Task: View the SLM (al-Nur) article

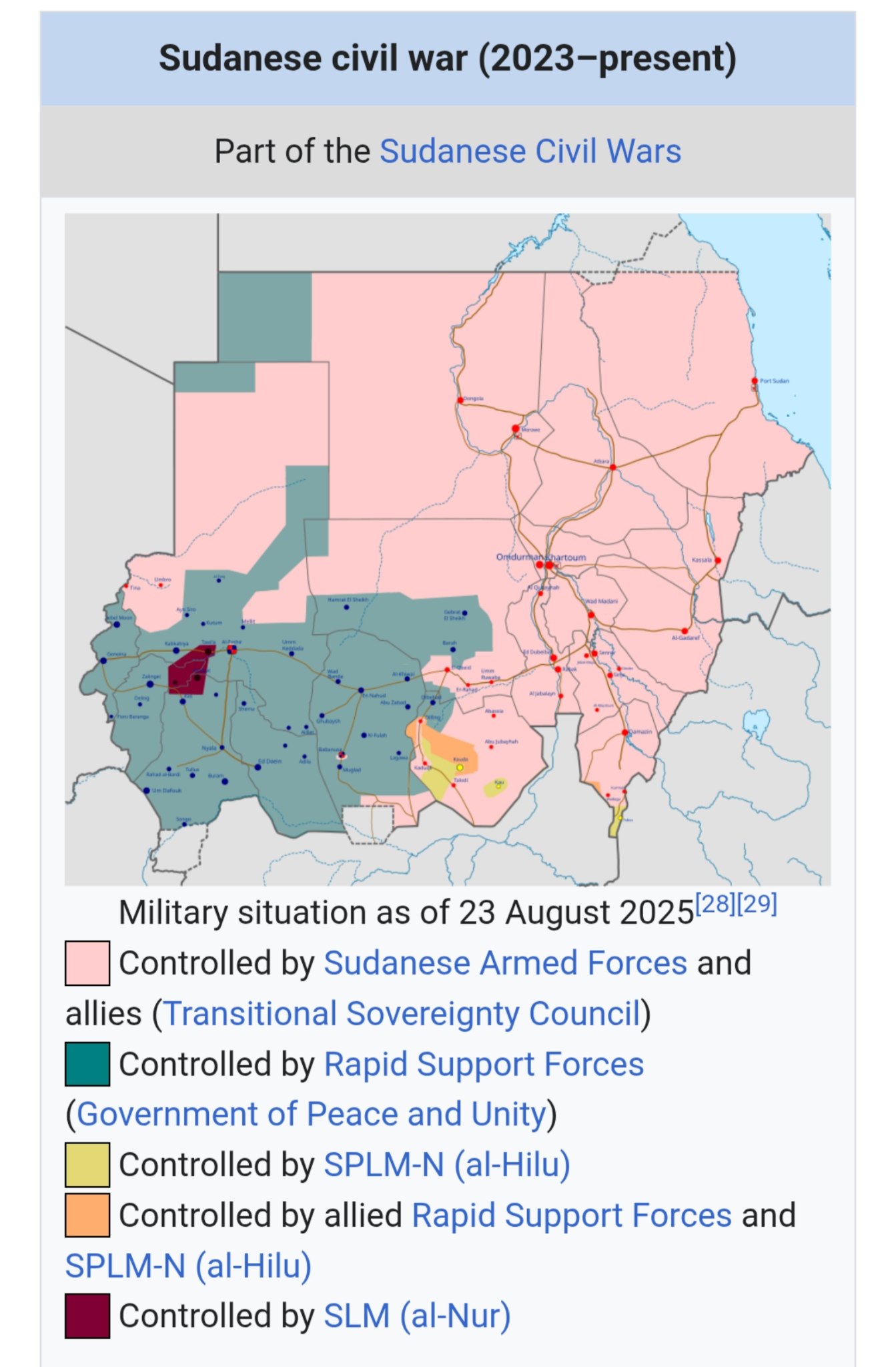Action: point(417,1316)
